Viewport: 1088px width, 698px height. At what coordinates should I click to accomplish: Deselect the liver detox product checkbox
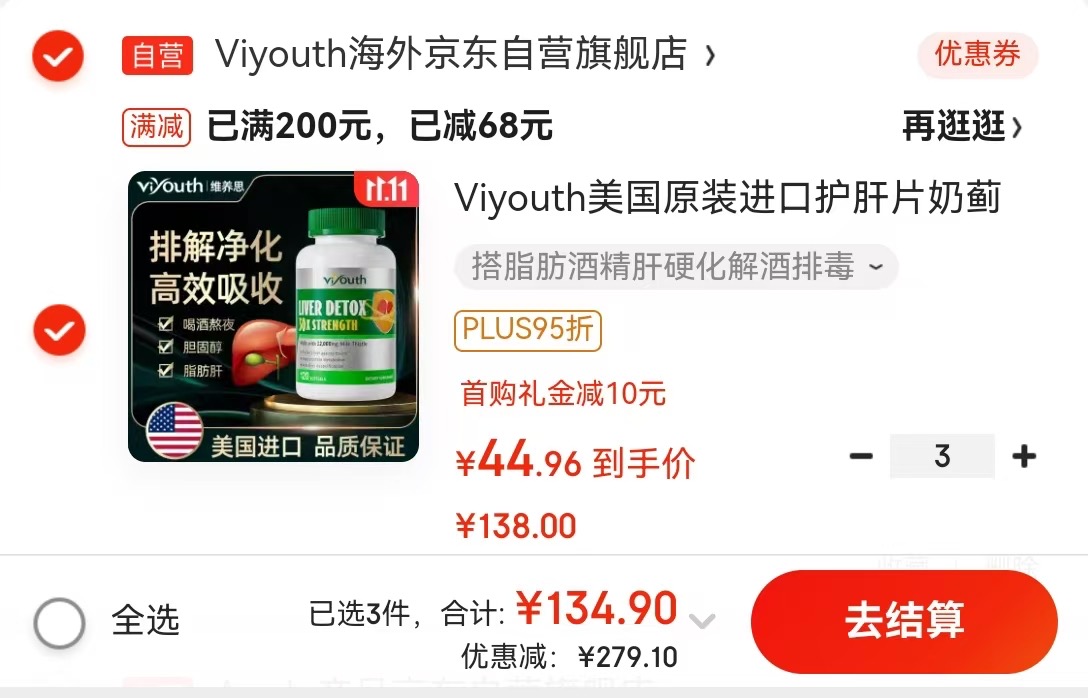(58, 330)
